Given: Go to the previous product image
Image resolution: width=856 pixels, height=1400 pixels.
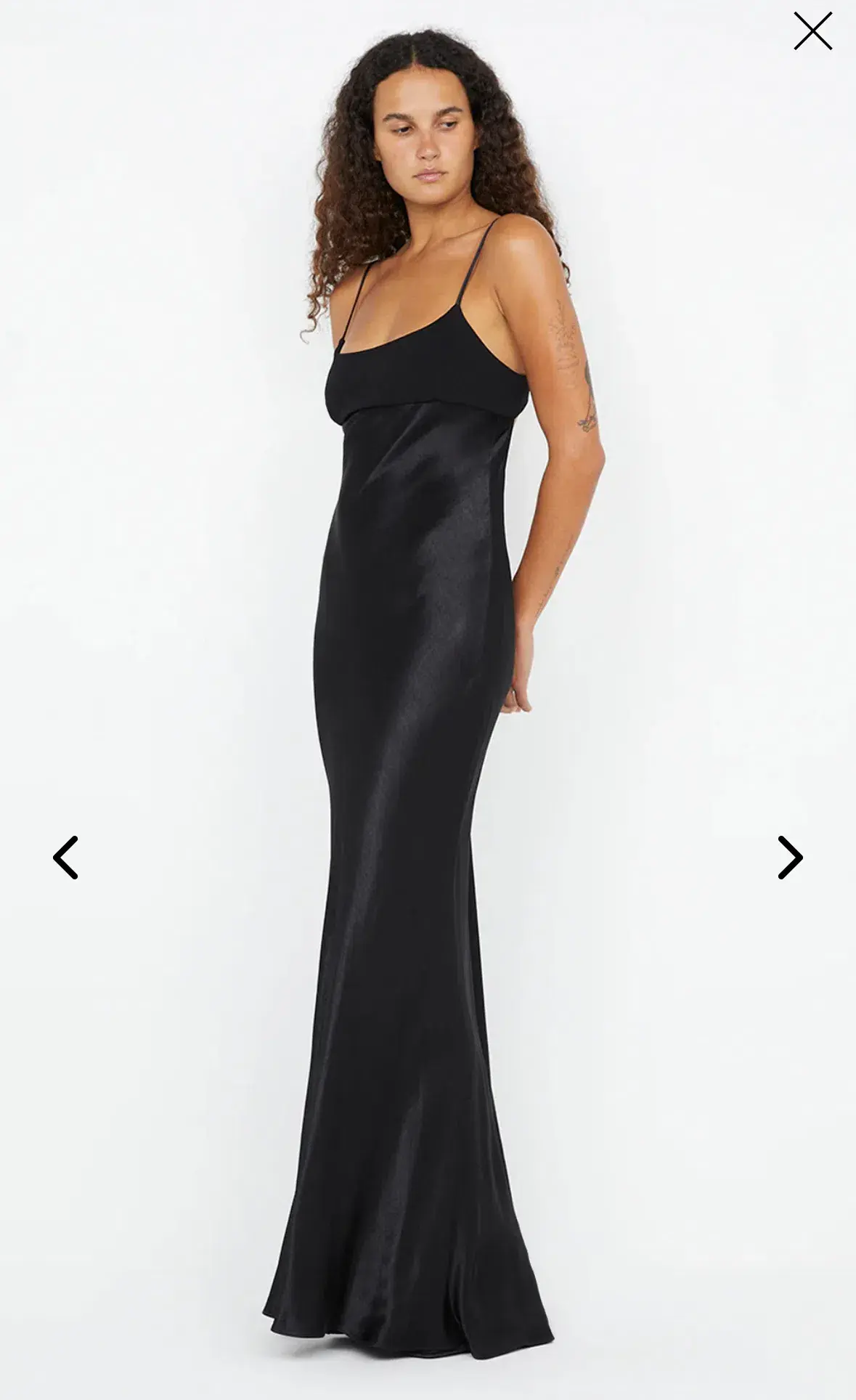Looking at the screenshot, I should pos(65,858).
